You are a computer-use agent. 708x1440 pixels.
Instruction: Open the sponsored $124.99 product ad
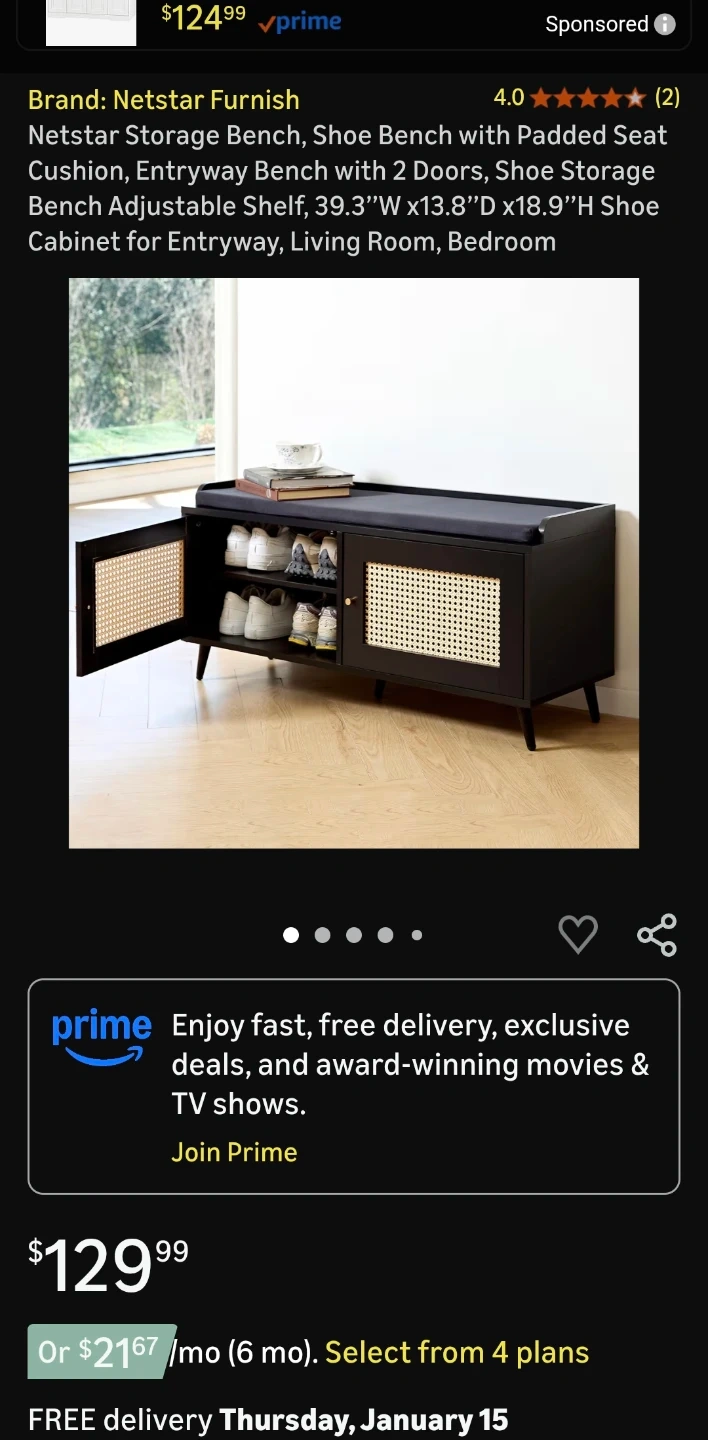coord(250,20)
